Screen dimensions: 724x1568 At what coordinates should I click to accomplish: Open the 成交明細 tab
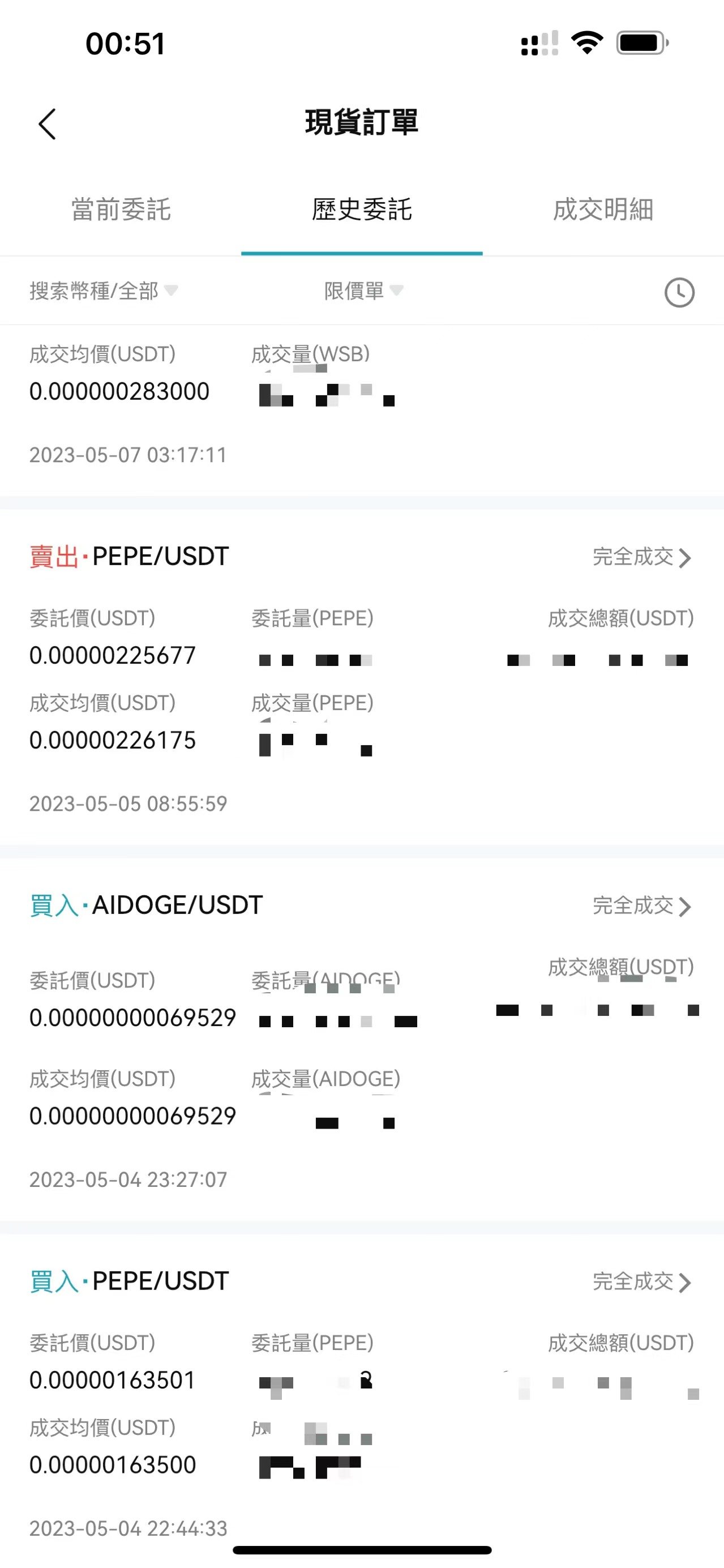(x=603, y=210)
